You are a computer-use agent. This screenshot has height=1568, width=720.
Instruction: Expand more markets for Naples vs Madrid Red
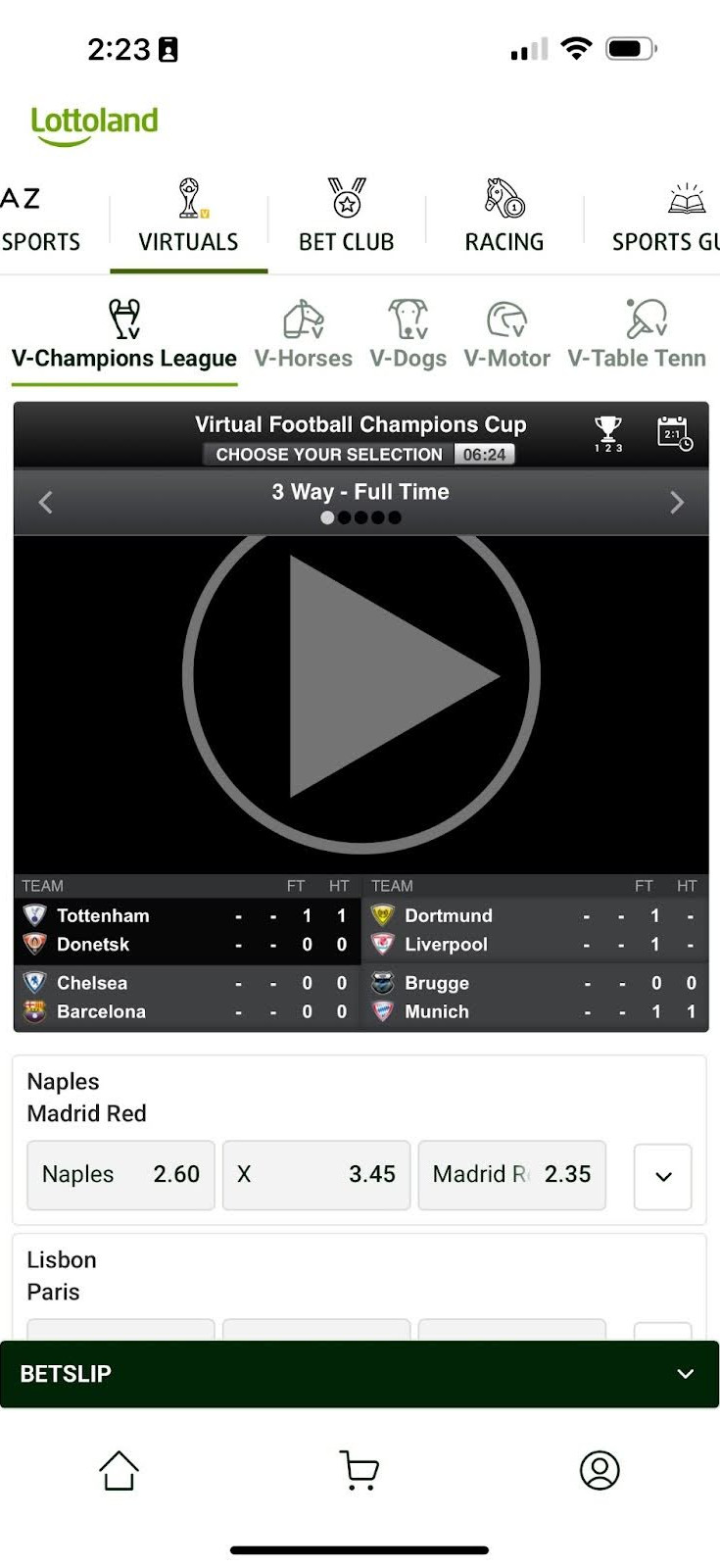click(x=663, y=1176)
